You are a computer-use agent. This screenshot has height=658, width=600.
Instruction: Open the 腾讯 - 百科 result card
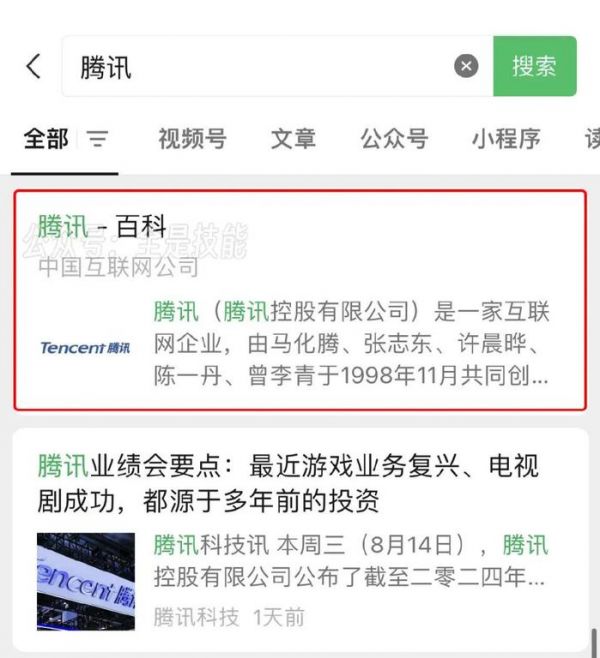click(300, 300)
